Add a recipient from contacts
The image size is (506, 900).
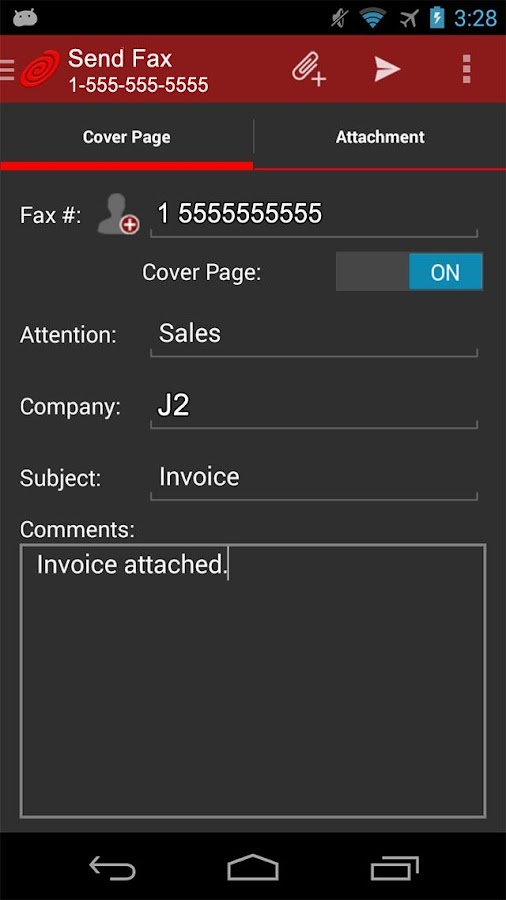118,214
